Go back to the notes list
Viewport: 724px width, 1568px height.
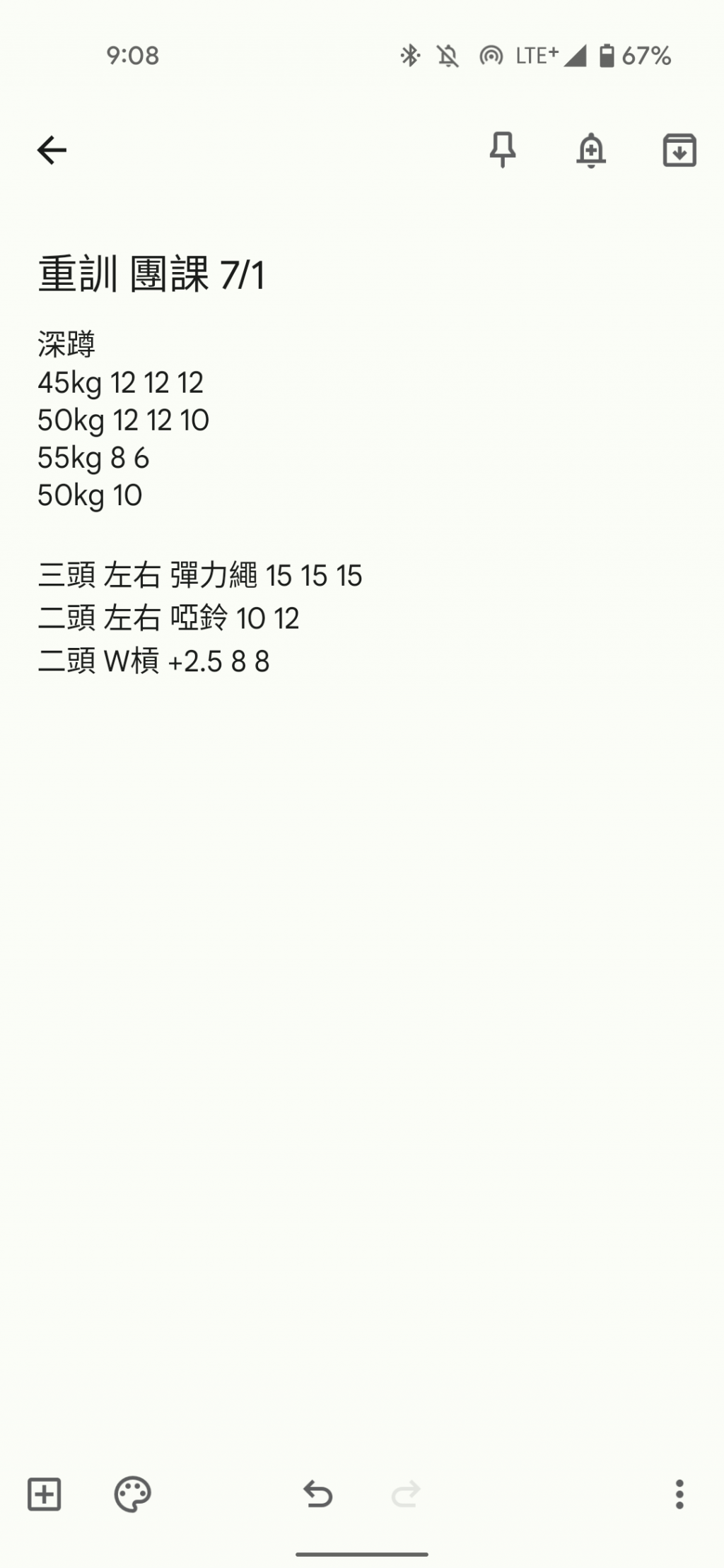(x=52, y=150)
